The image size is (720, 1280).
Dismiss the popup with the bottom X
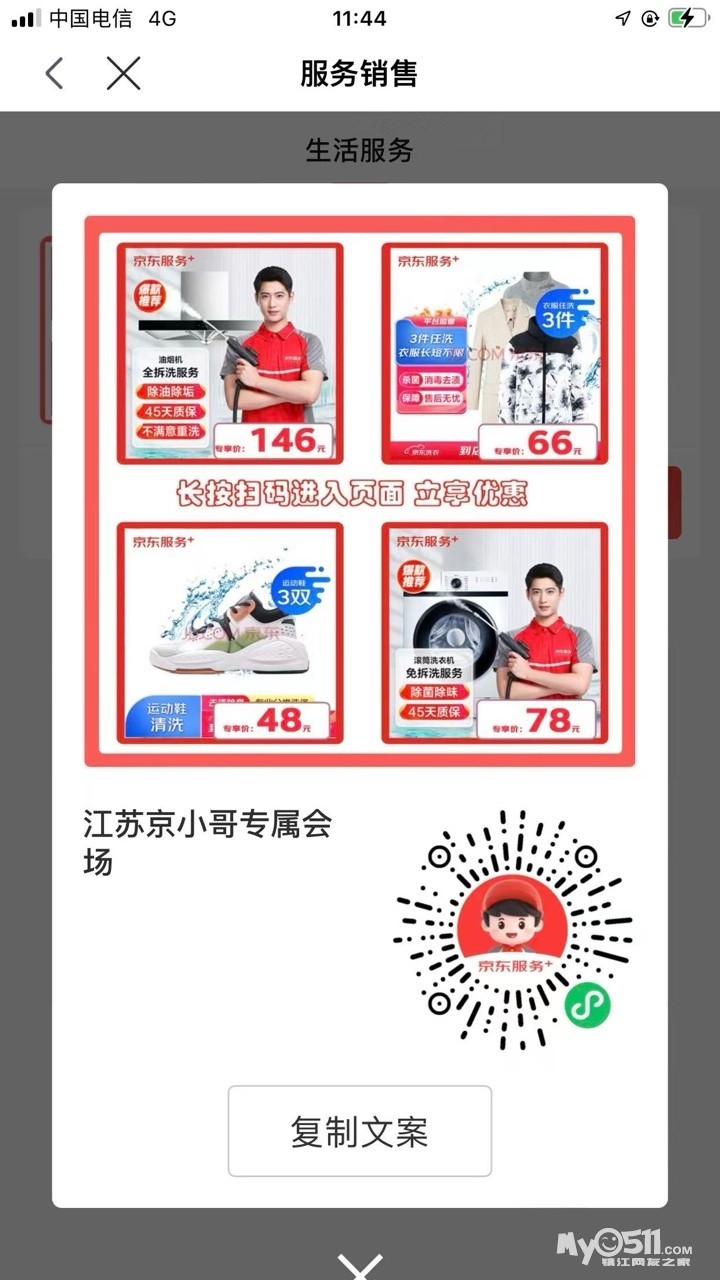coord(360,1265)
